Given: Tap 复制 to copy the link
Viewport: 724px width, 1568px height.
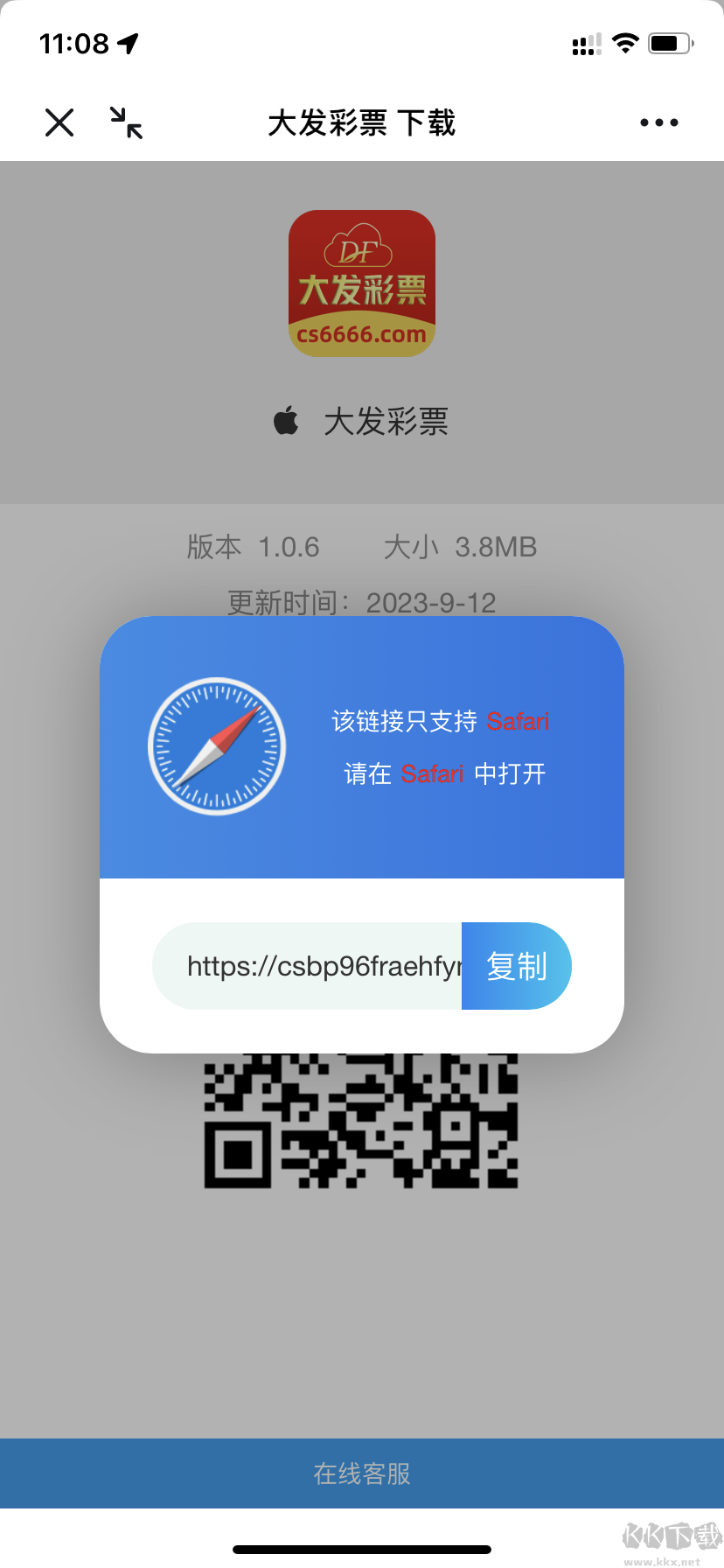Looking at the screenshot, I should 516,966.
